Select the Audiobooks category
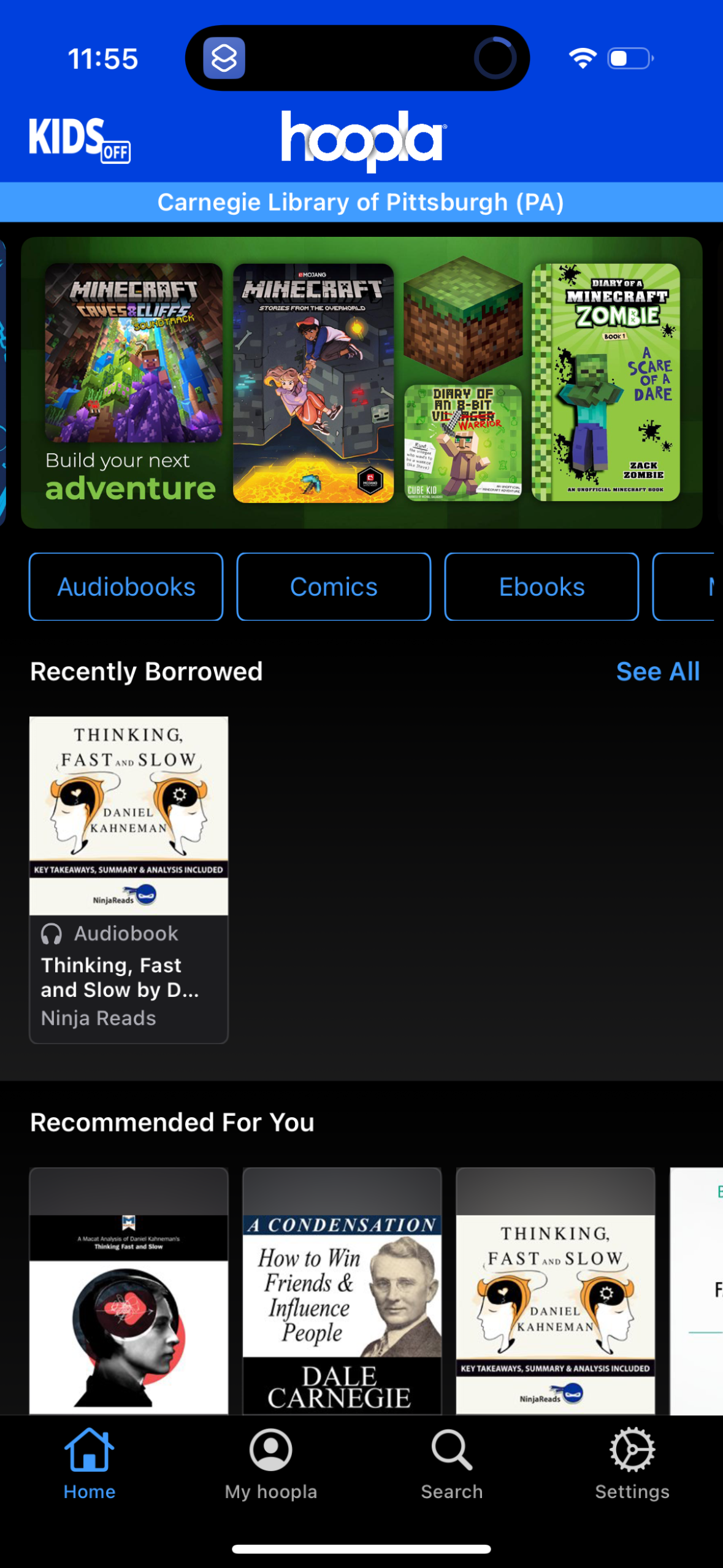The height and width of the screenshot is (1568, 723). click(126, 586)
